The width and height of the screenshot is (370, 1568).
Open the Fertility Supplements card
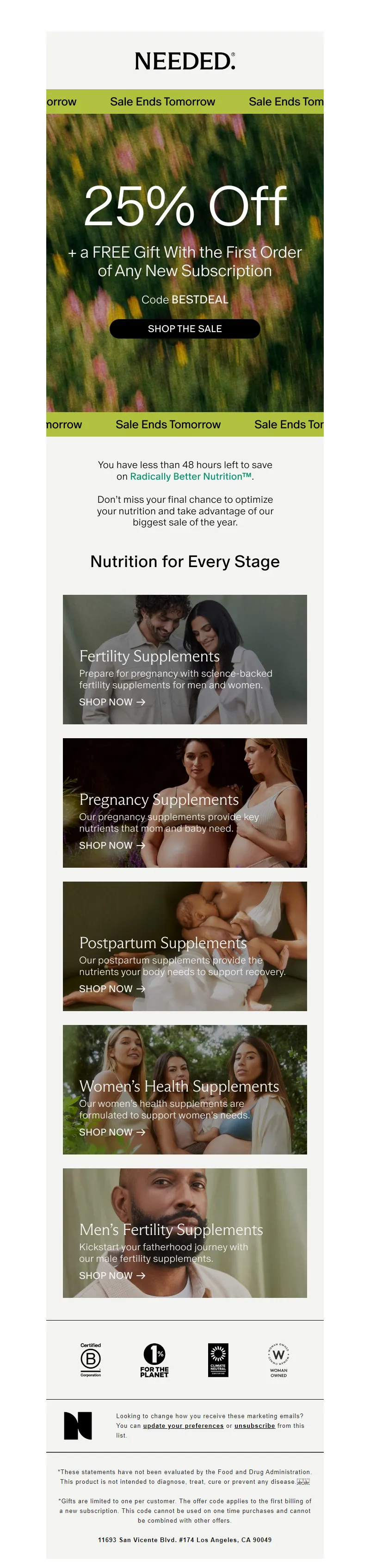tap(185, 659)
